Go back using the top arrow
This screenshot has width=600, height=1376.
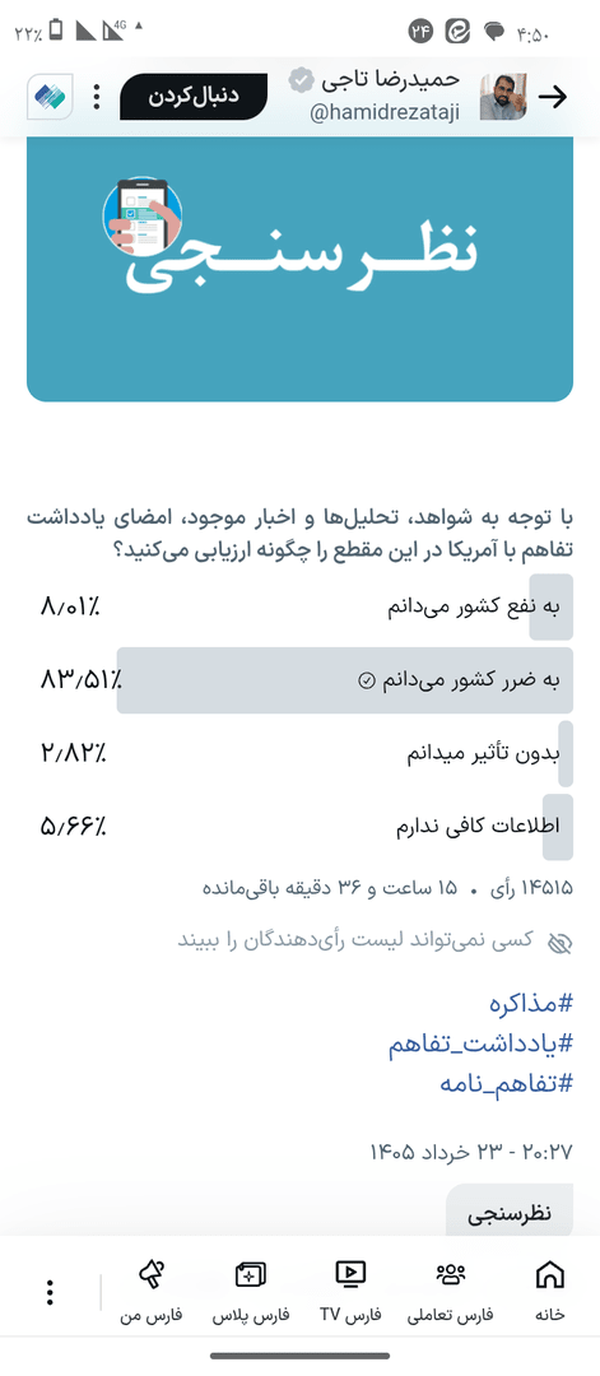(x=552, y=97)
